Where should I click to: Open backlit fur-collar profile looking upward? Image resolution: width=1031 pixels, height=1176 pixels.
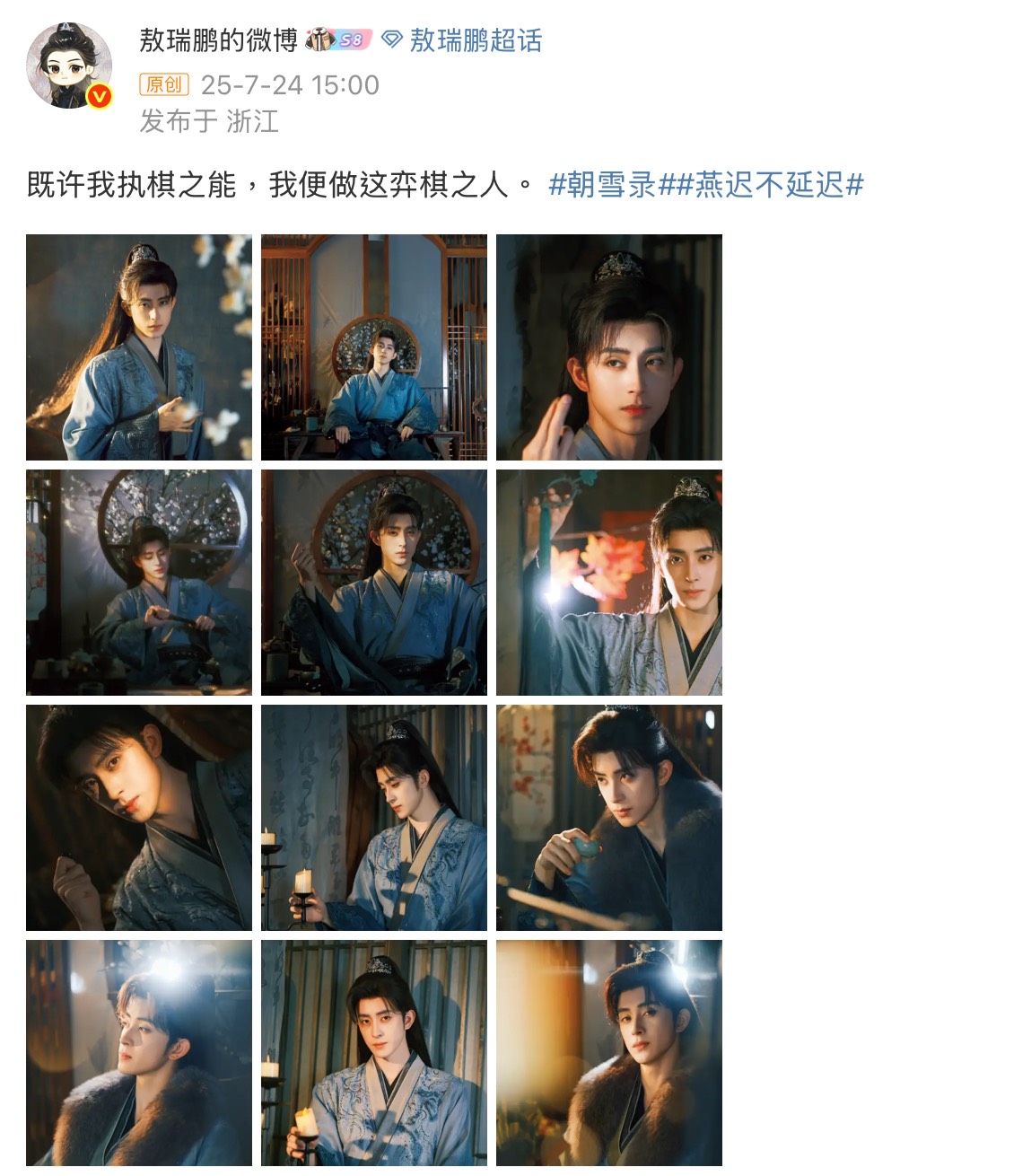pos(139,1053)
